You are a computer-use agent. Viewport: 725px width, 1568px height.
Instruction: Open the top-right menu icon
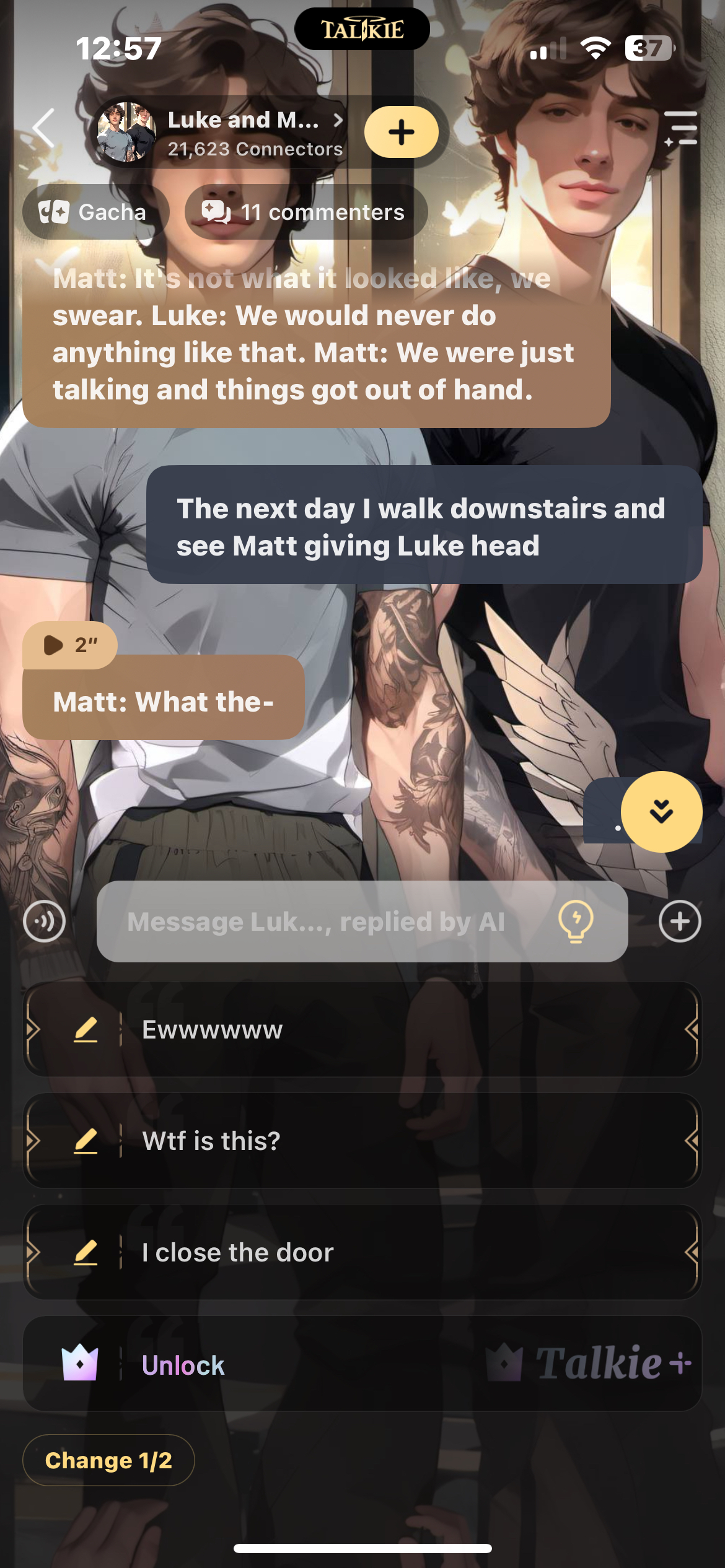click(x=680, y=129)
